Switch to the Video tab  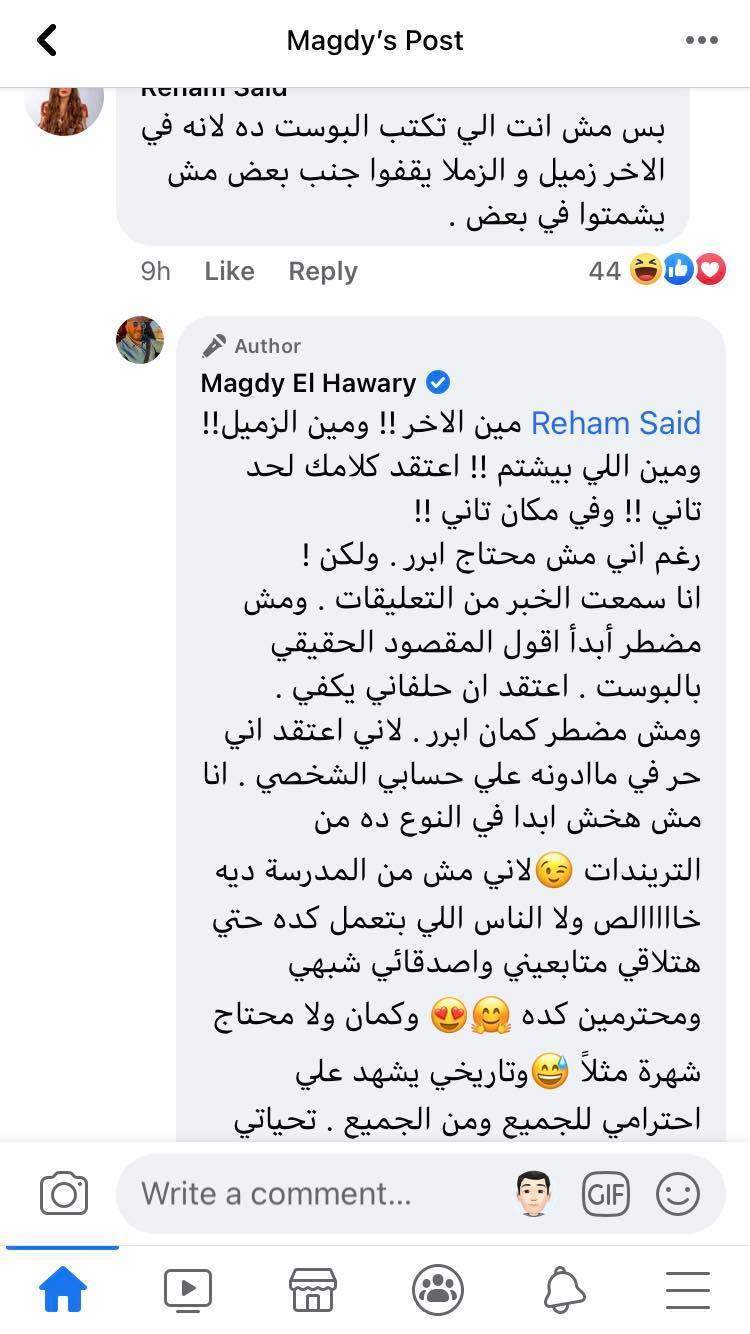click(x=187, y=1290)
